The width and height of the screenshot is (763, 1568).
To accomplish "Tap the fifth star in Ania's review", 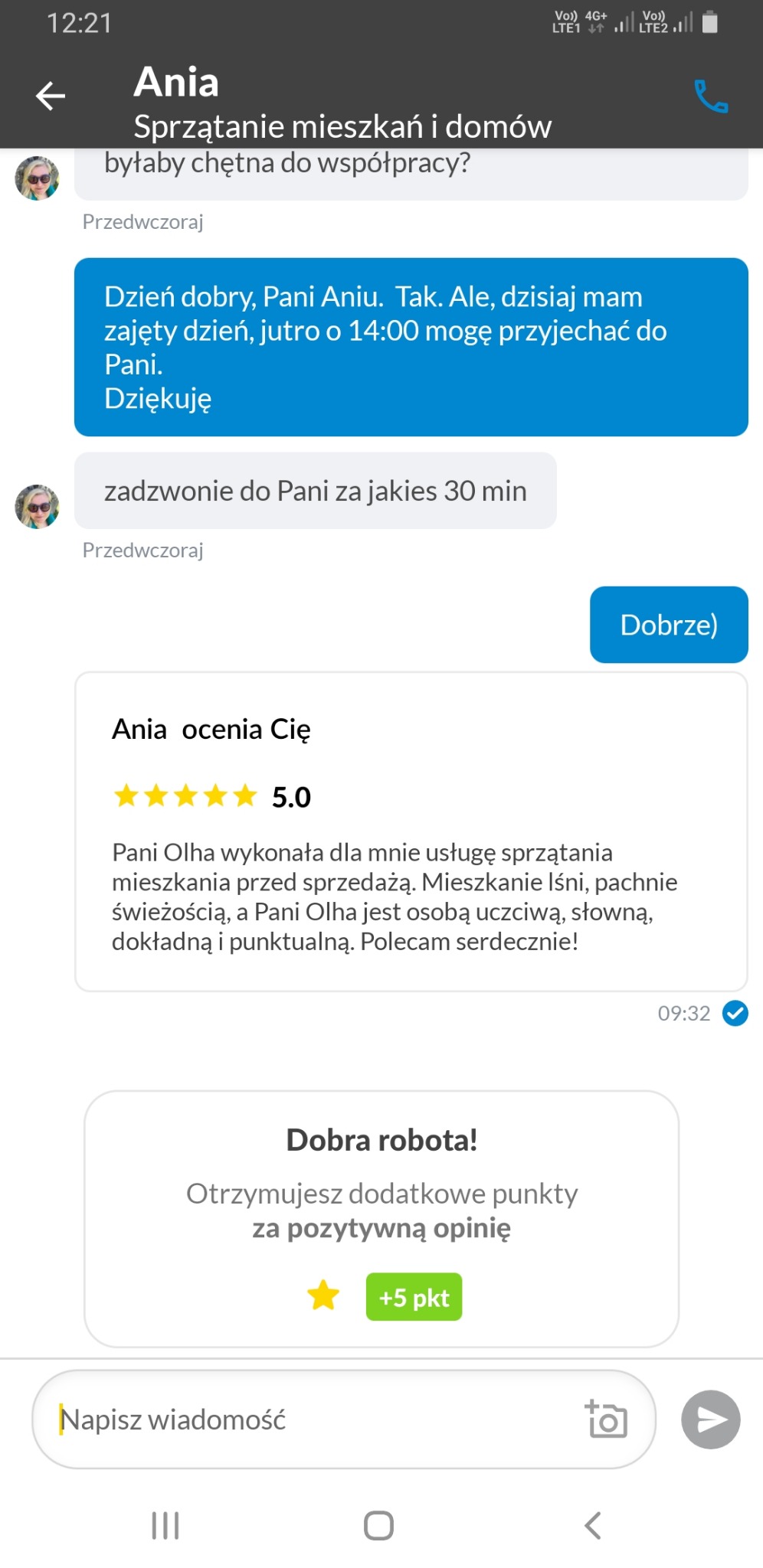I will [244, 795].
